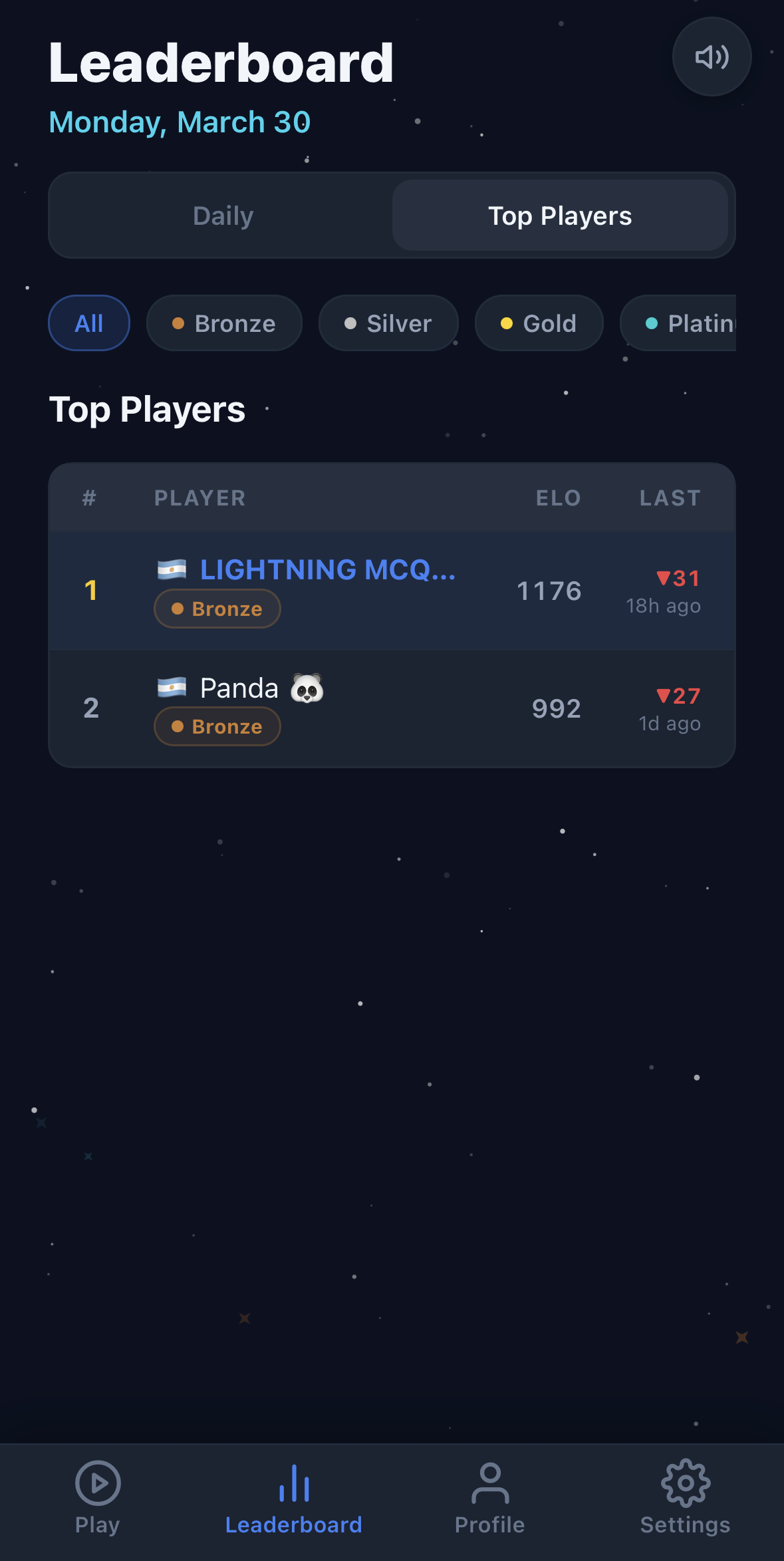Viewport: 784px width, 1561px height.
Task: Click the panda emoji beside Panda's name
Action: pyautogui.click(x=307, y=688)
